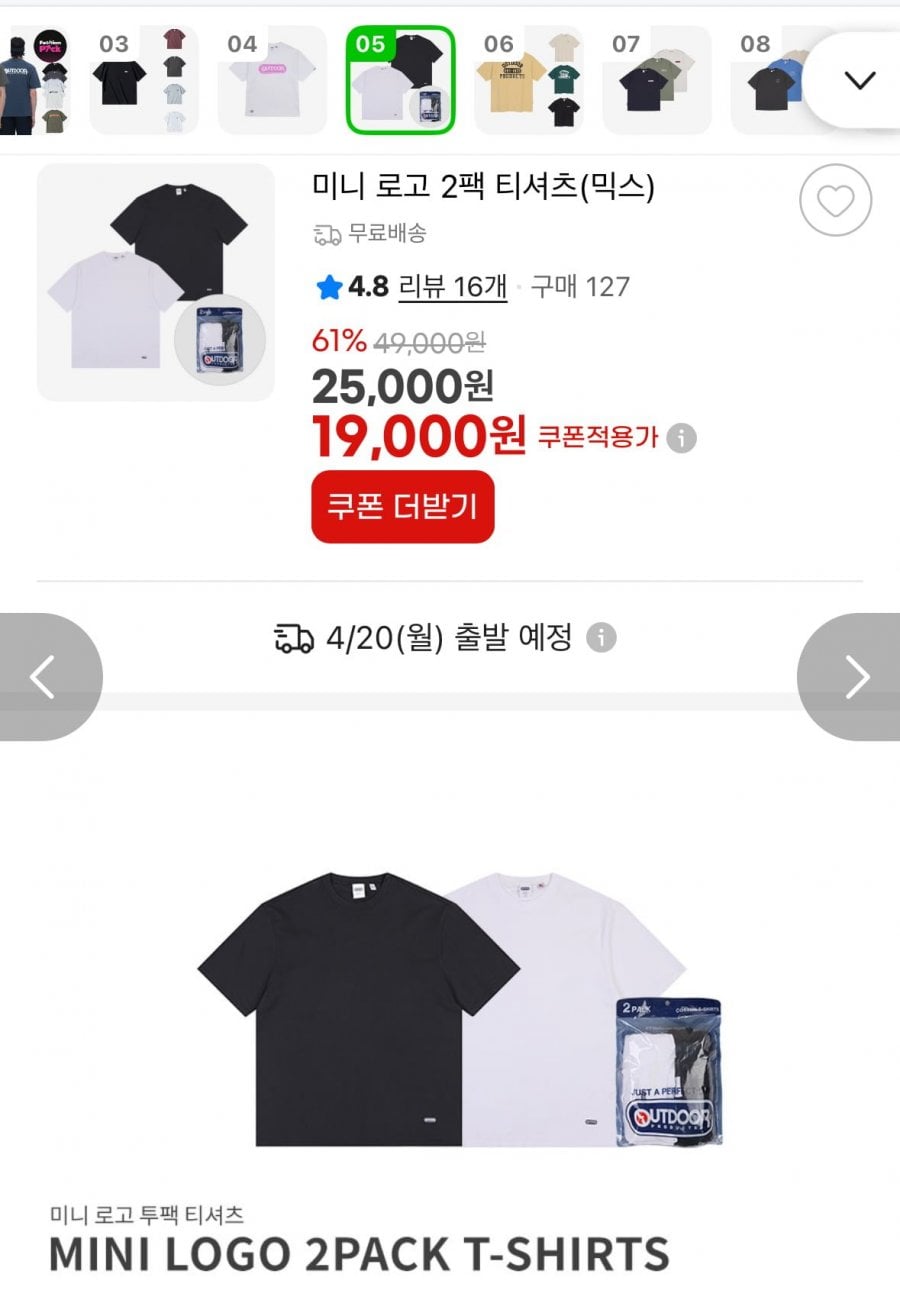The height and width of the screenshot is (1303, 900).
Task: Expand the product thumbnail list
Action: click(859, 80)
